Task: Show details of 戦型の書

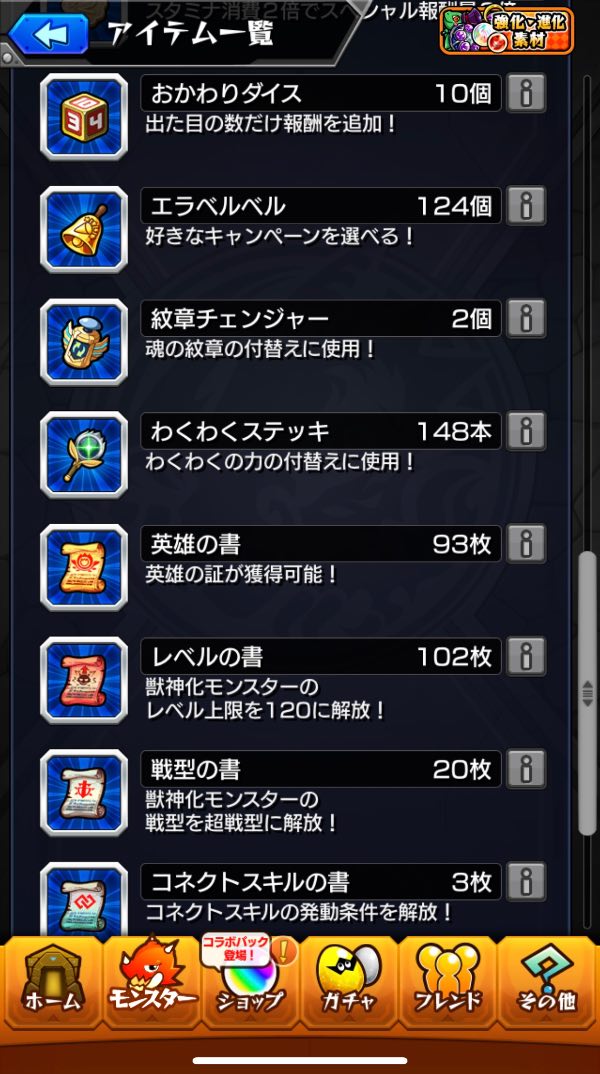Action: (x=526, y=769)
